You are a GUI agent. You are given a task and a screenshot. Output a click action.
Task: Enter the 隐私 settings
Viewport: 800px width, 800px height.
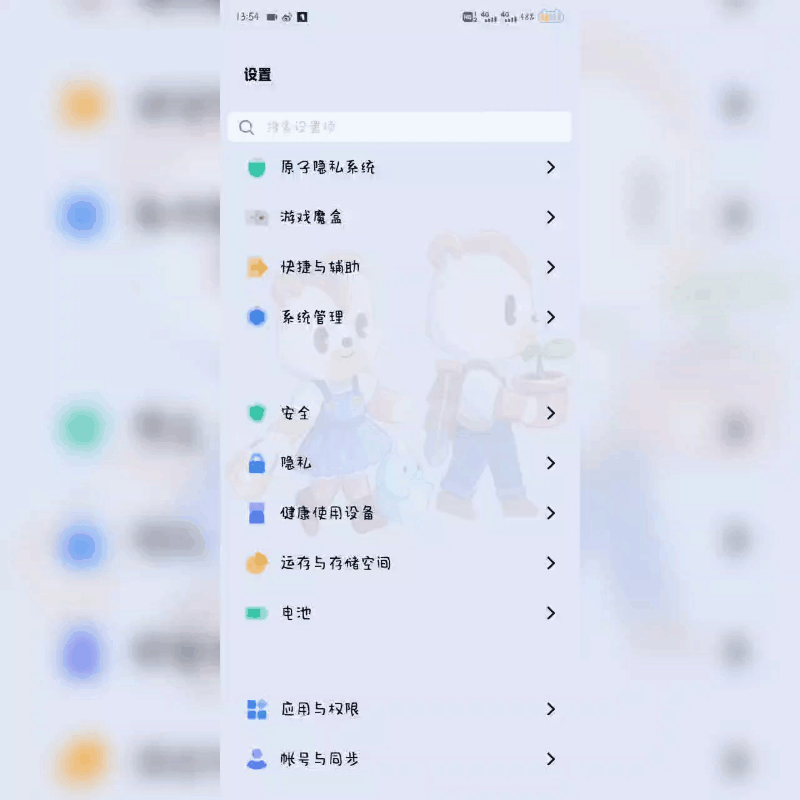pos(400,463)
